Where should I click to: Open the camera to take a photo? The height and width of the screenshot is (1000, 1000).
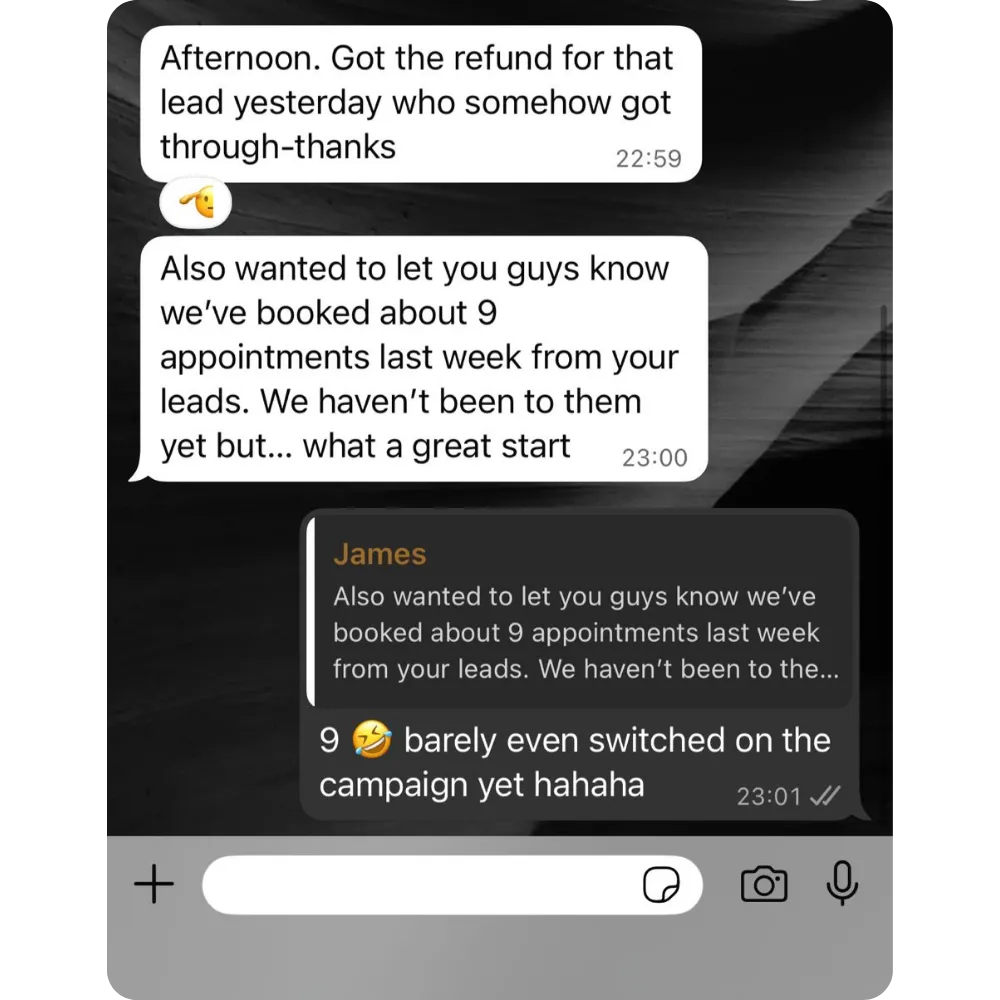pos(764,884)
